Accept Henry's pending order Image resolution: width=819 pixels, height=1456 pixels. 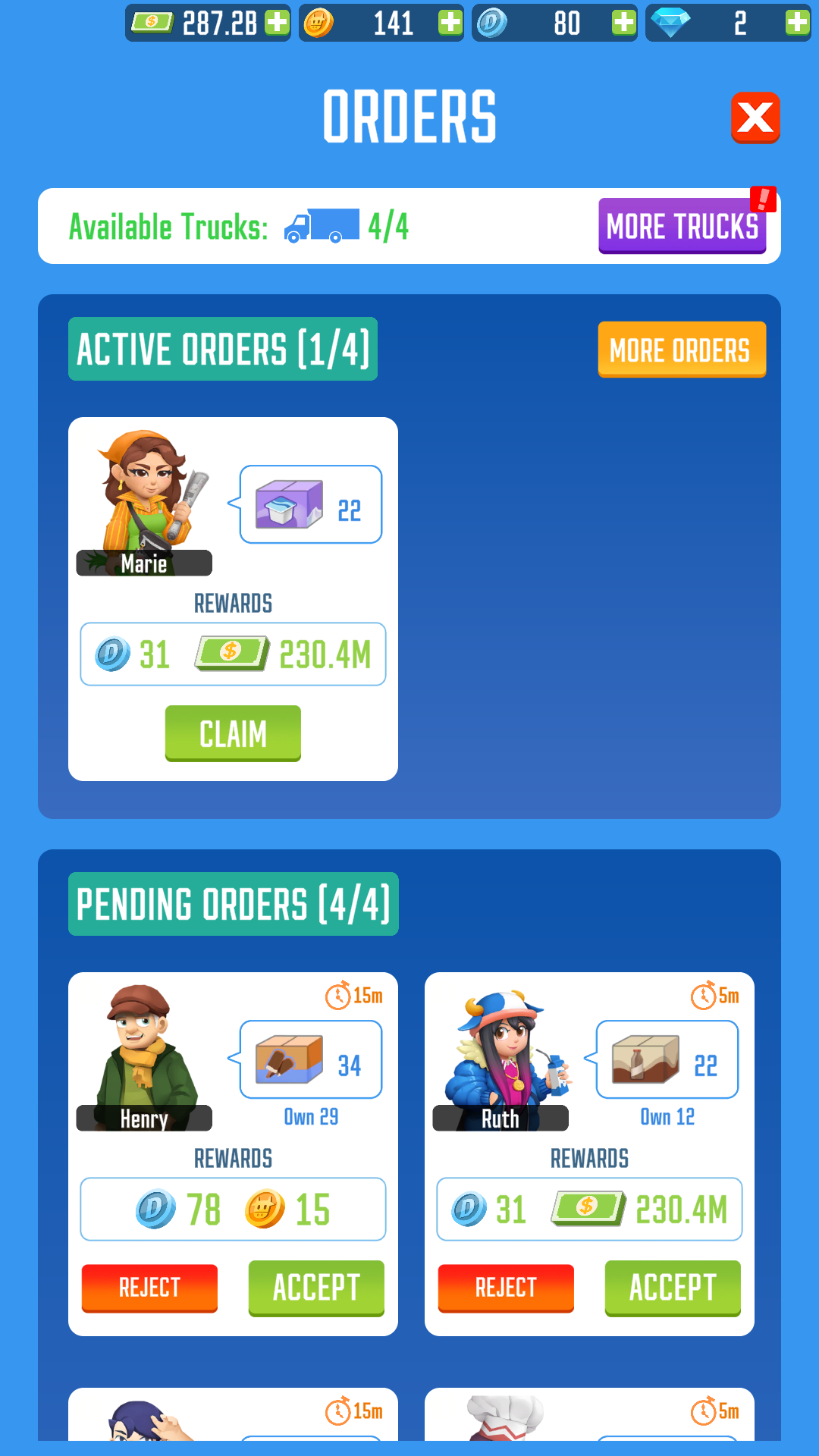316,1288
